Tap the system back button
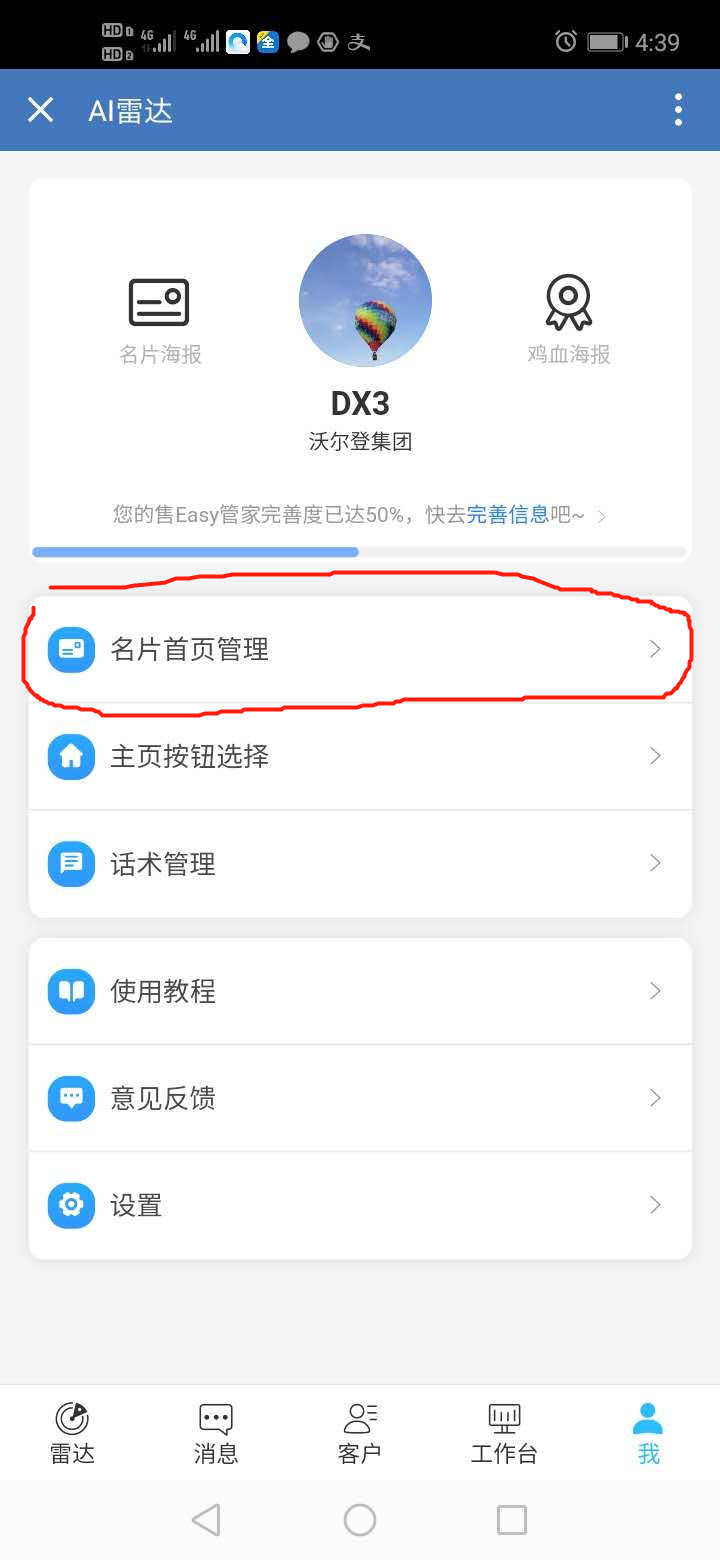 tap(206, 1520)
